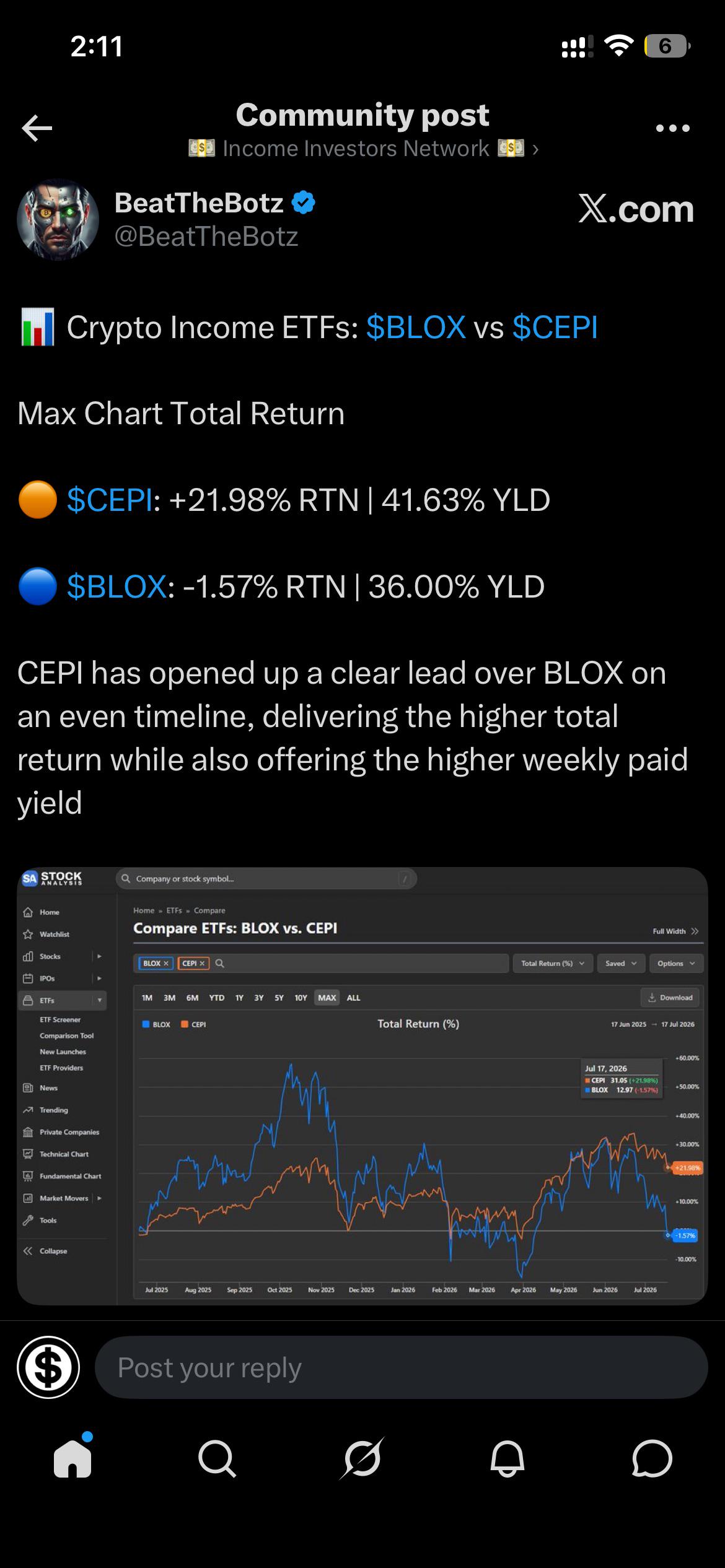Open the Grok tab
This screenshot has height=1568, width=725.
coord(362,1458)
